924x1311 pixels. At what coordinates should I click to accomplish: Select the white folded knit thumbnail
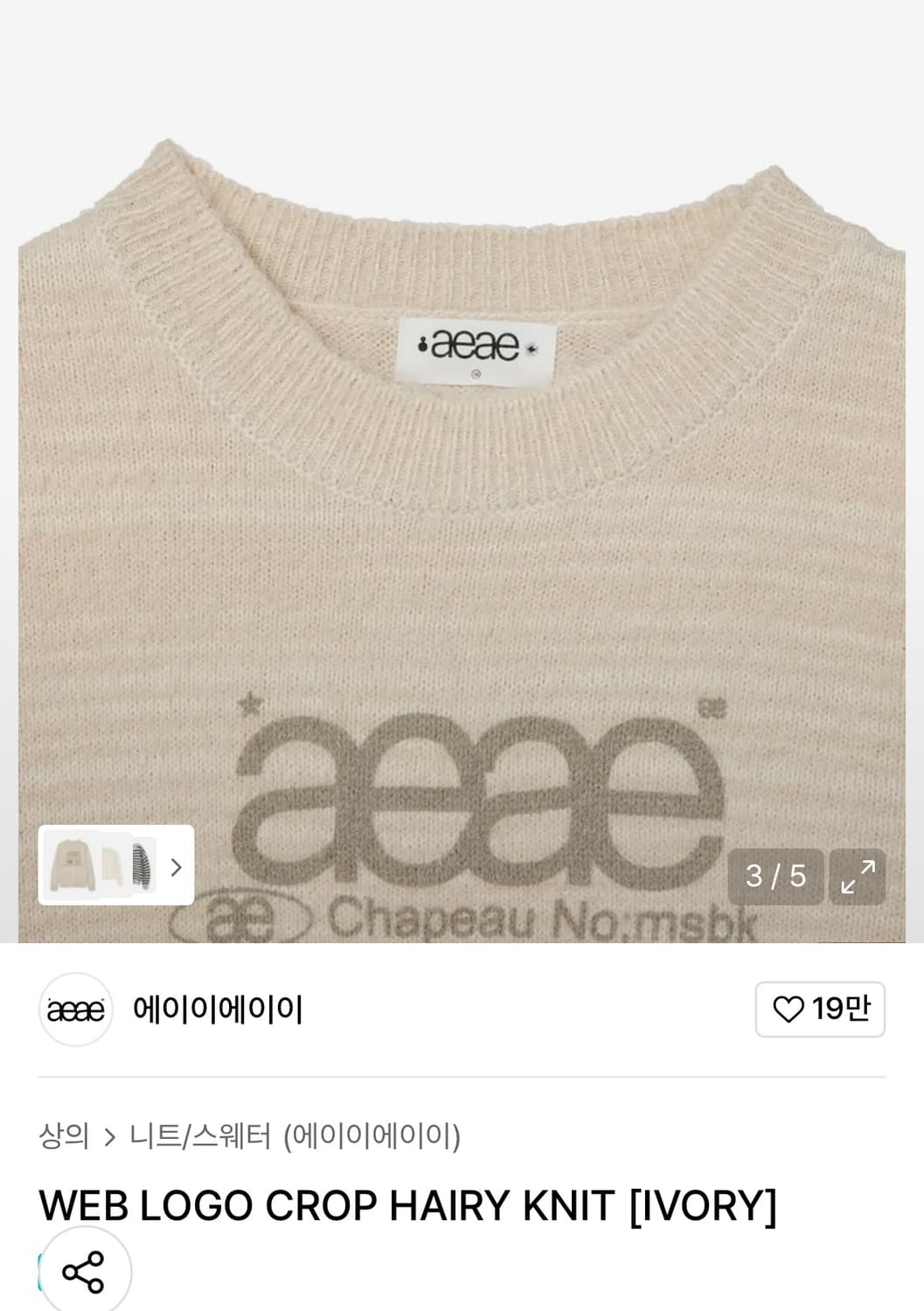(112, 867)
